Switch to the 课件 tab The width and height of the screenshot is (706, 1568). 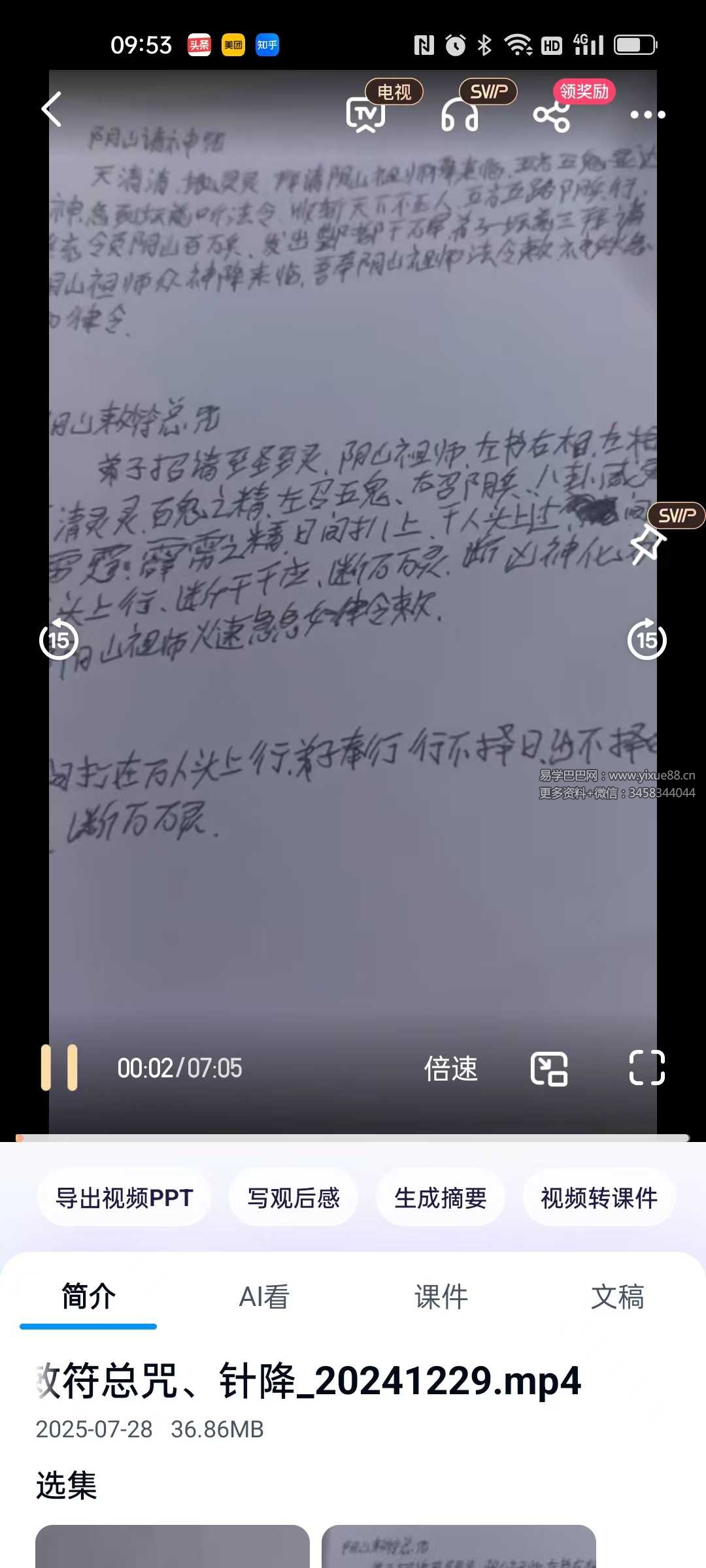[x=441, y=1297]
